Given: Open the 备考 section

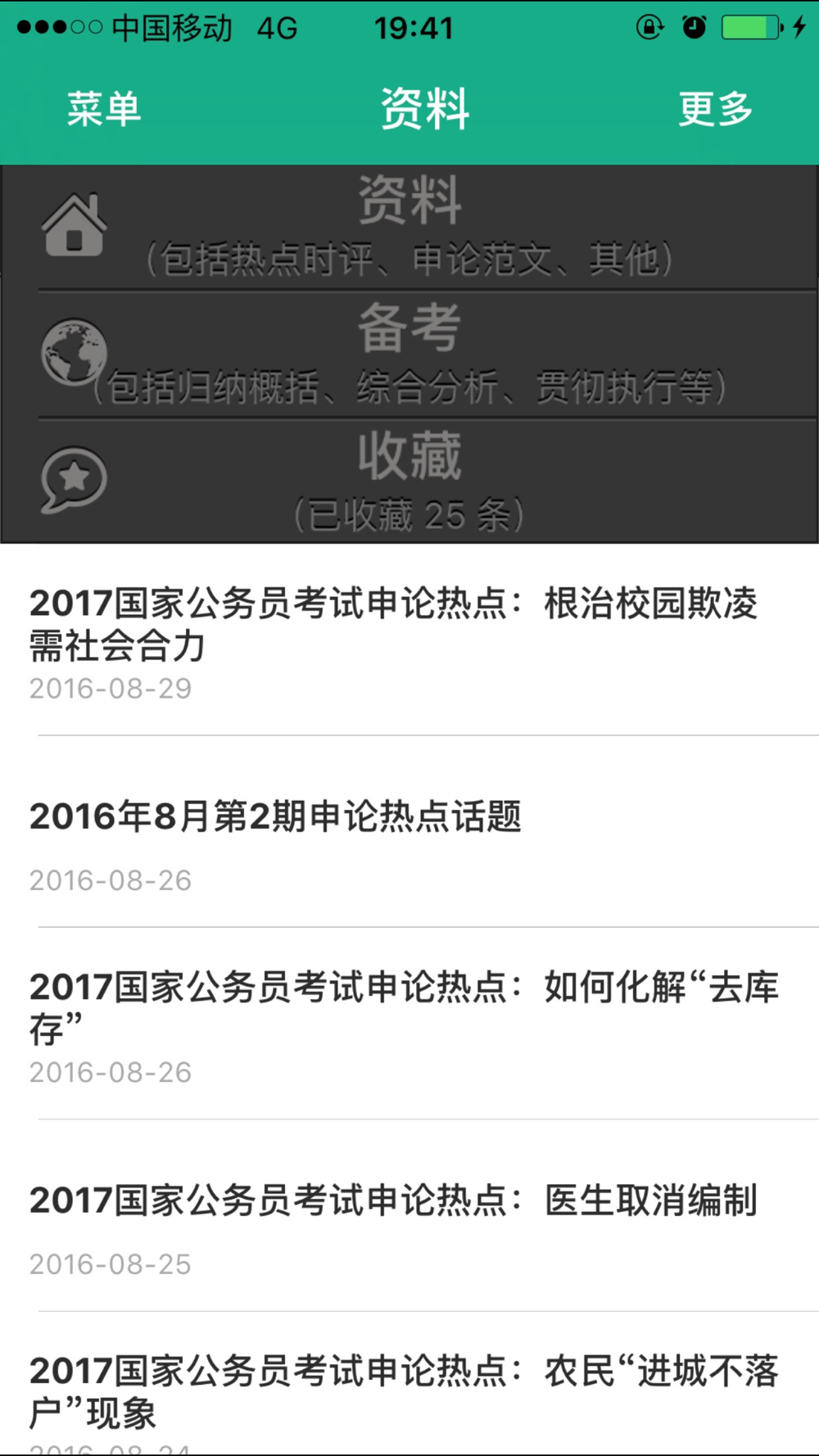Looking at the screenshot, I should click(409, 354).
